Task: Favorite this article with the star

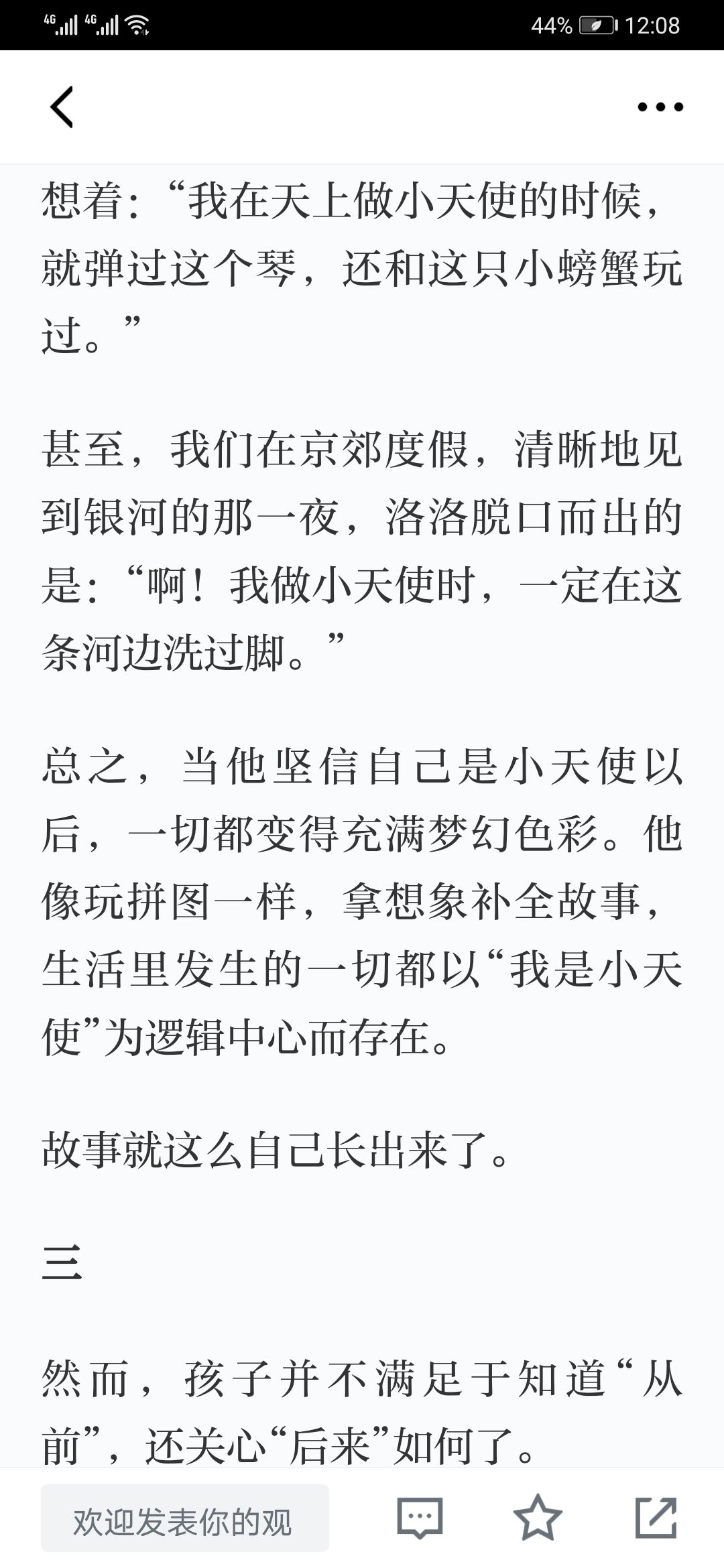Action: (x=538, y=1517)
